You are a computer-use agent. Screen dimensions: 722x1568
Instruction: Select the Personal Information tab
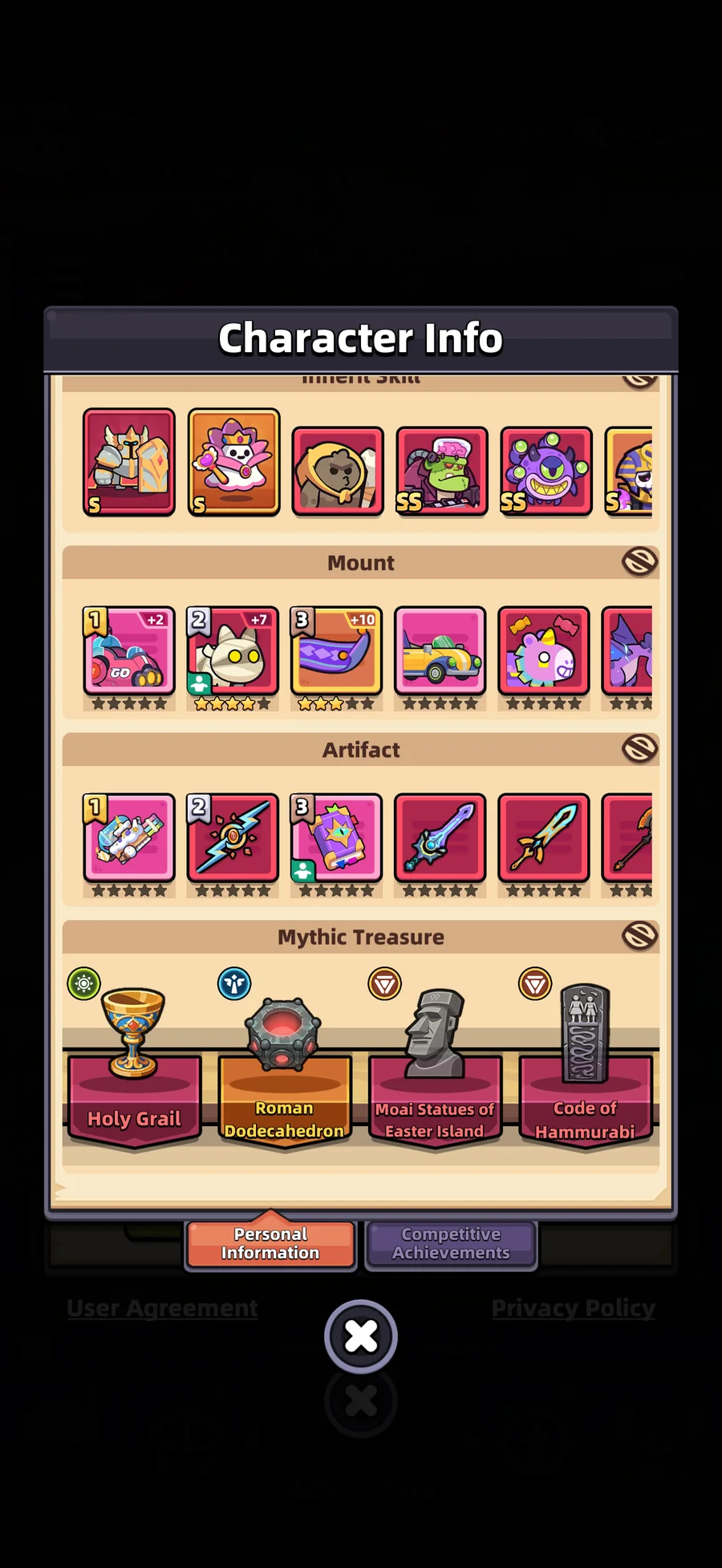[x=270, y=1244]
